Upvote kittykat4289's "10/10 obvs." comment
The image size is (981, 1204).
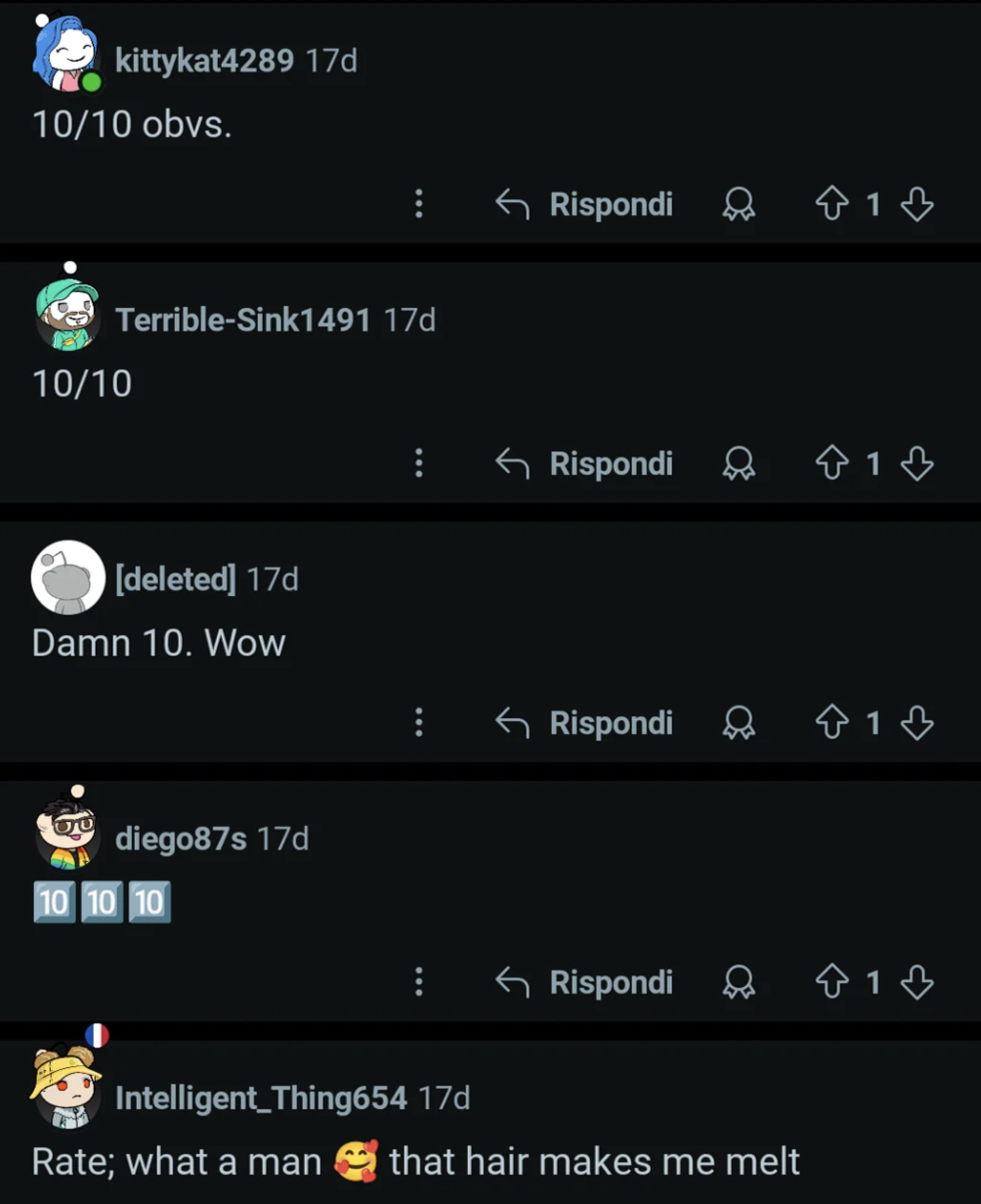coord(833,204)
